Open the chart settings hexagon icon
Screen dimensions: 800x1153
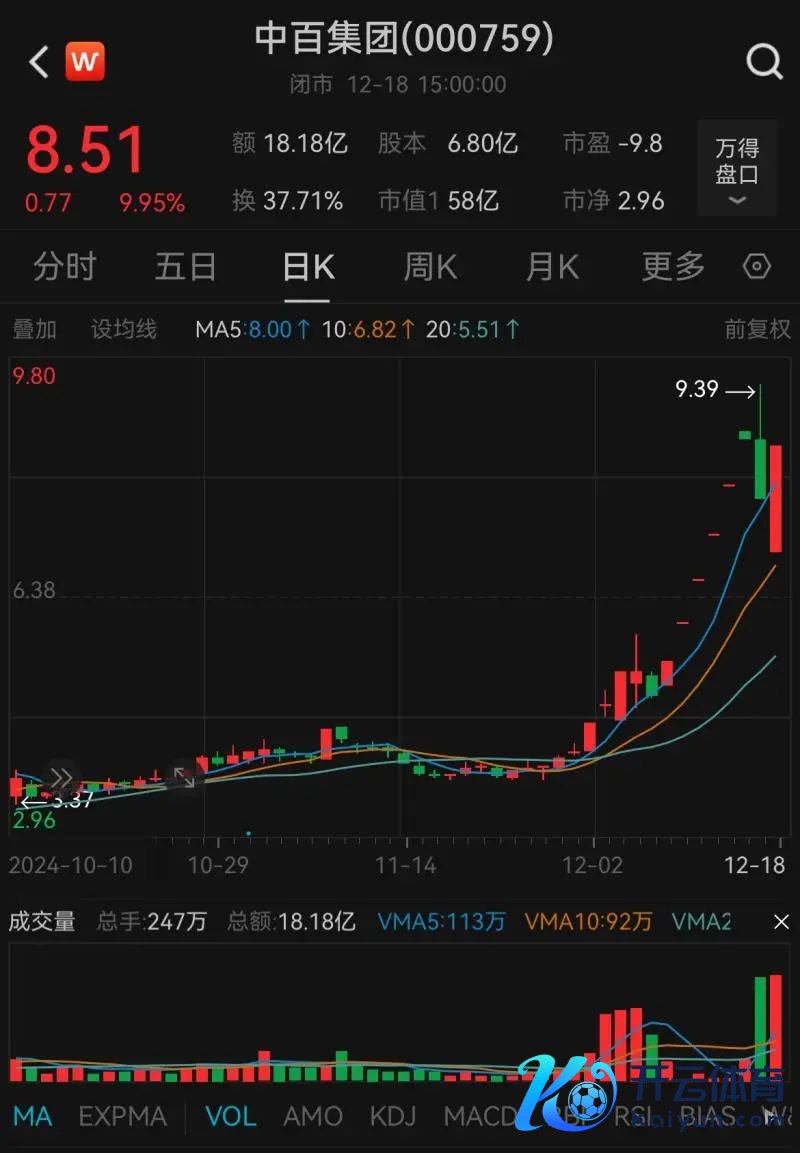pos(757,267)
